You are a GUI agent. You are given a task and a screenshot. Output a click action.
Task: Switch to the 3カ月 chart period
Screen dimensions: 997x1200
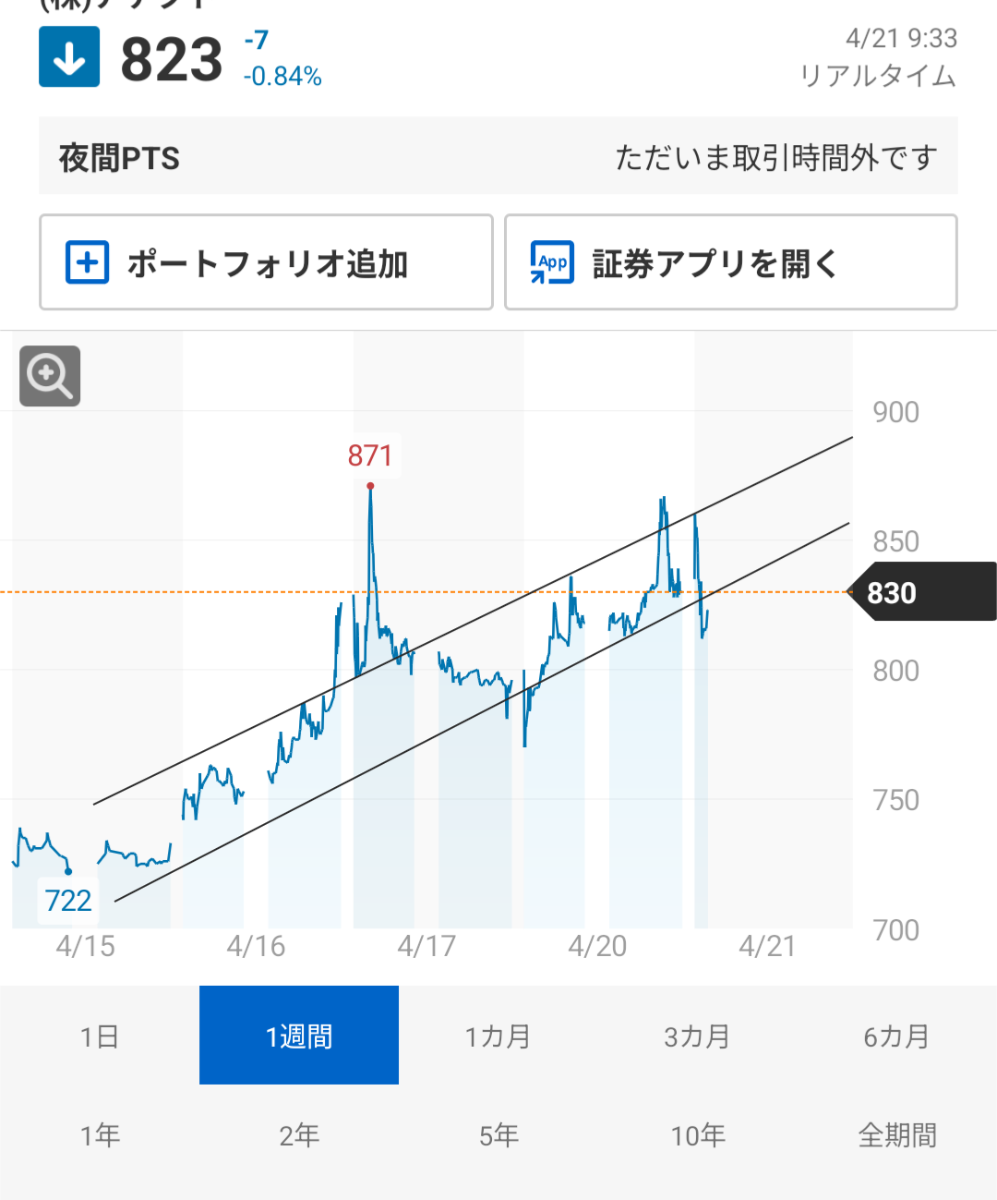click(699, 1036)
